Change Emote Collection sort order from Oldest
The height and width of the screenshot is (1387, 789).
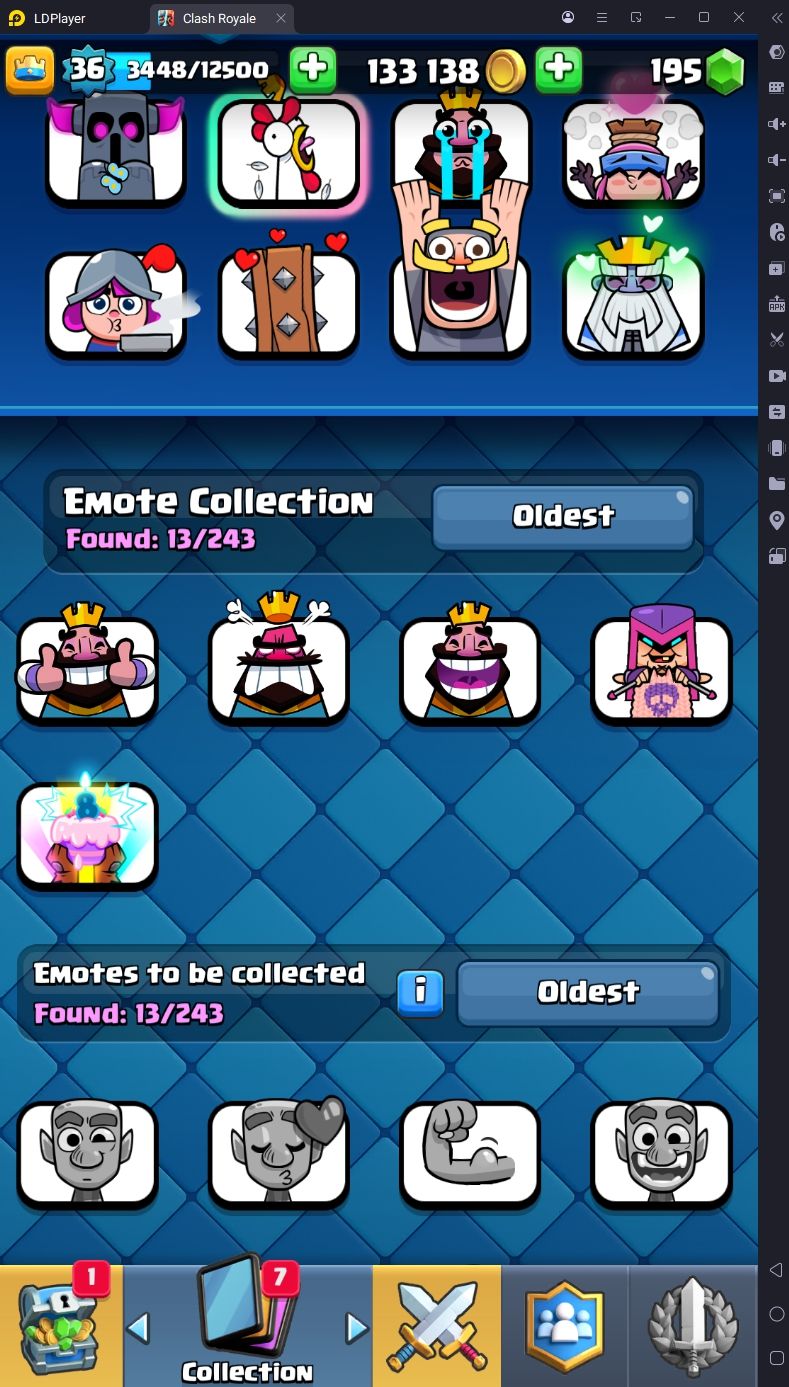[563, 516]
